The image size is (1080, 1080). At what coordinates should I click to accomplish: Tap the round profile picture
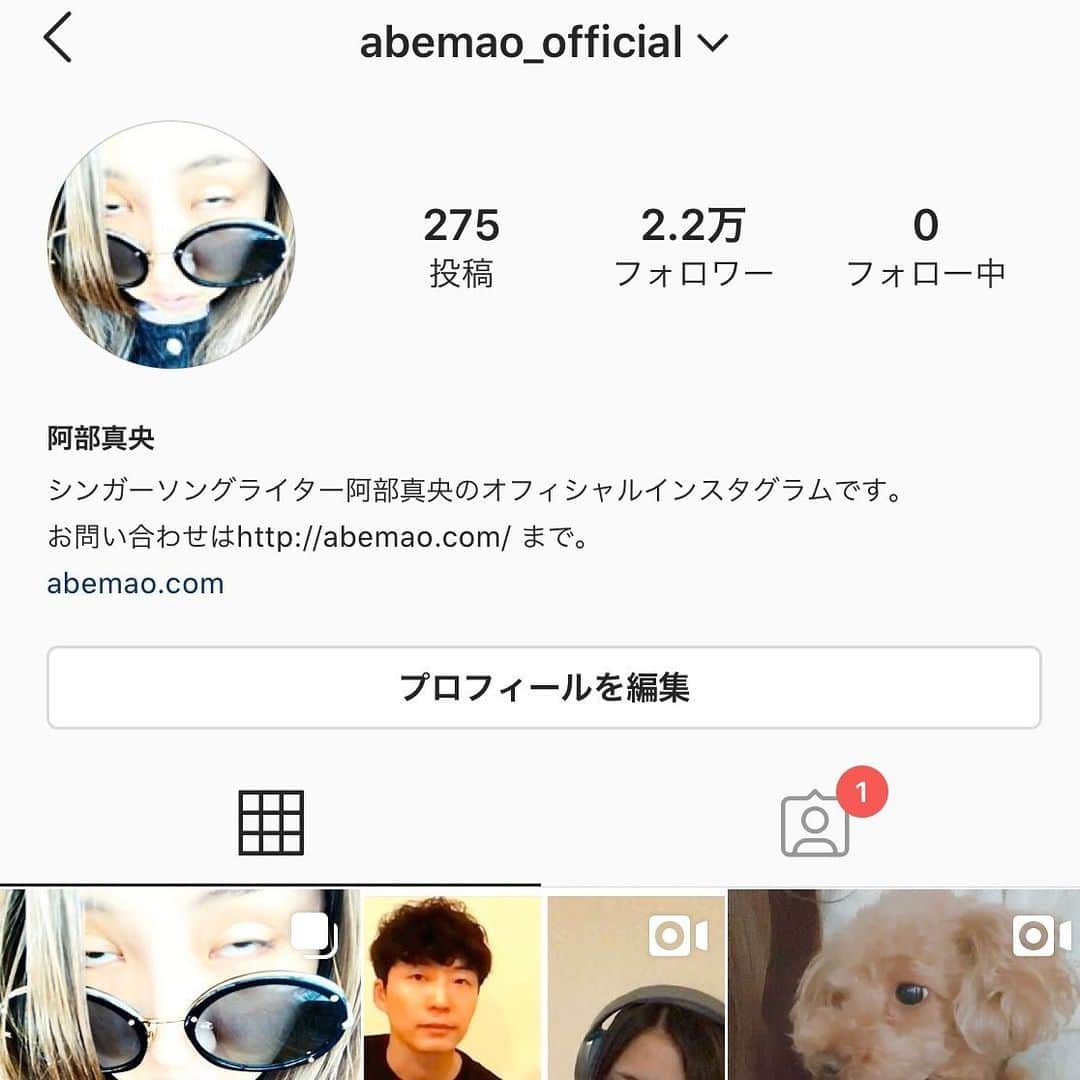[x=171, y=245]
